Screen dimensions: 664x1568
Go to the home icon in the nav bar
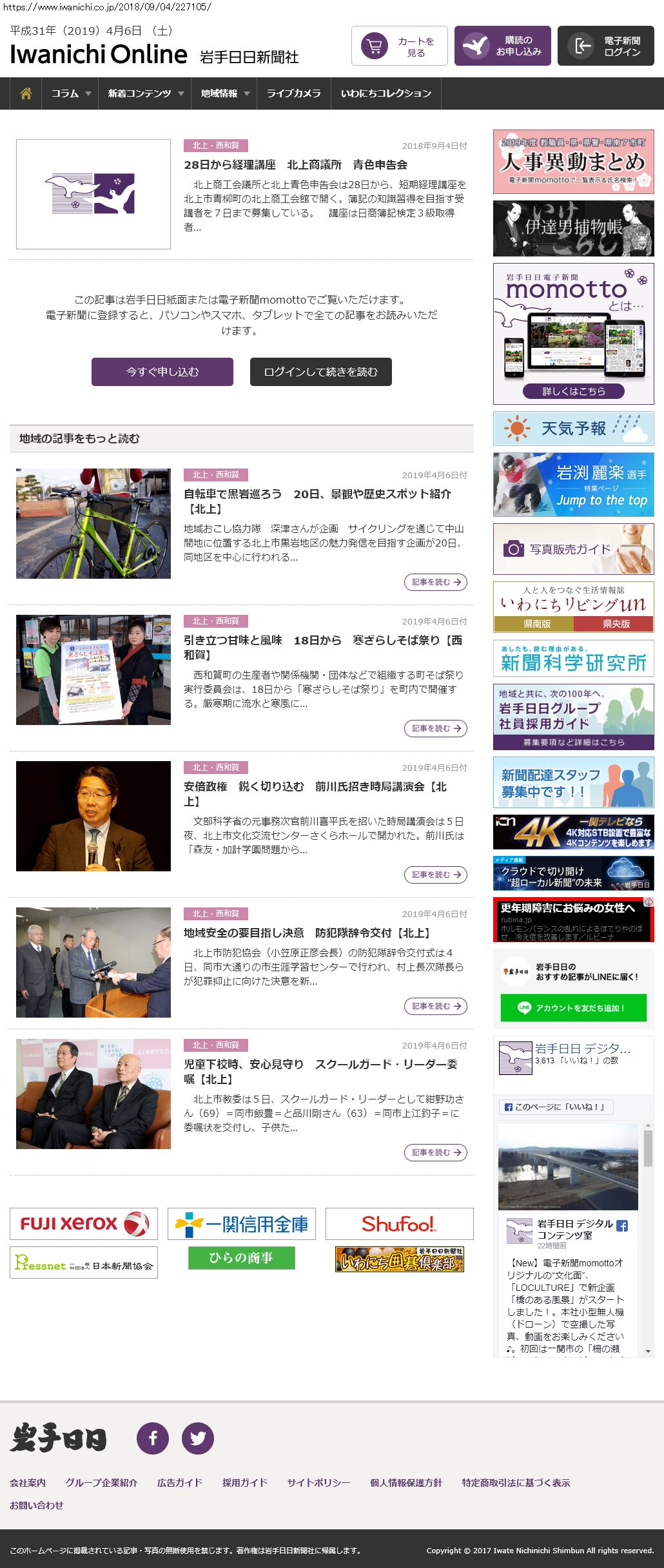tap(26, 93)
